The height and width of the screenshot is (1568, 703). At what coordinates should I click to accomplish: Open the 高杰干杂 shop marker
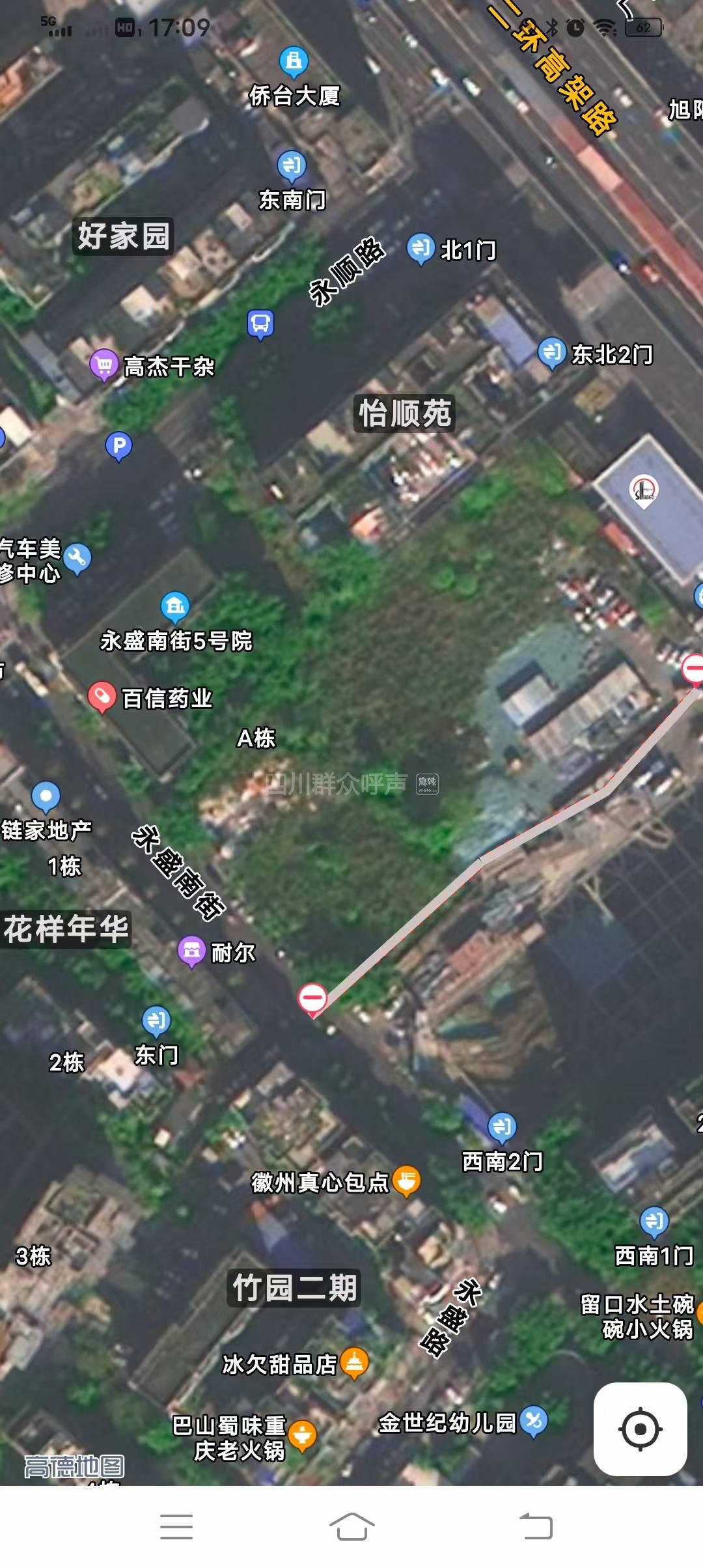coord(103,365)
